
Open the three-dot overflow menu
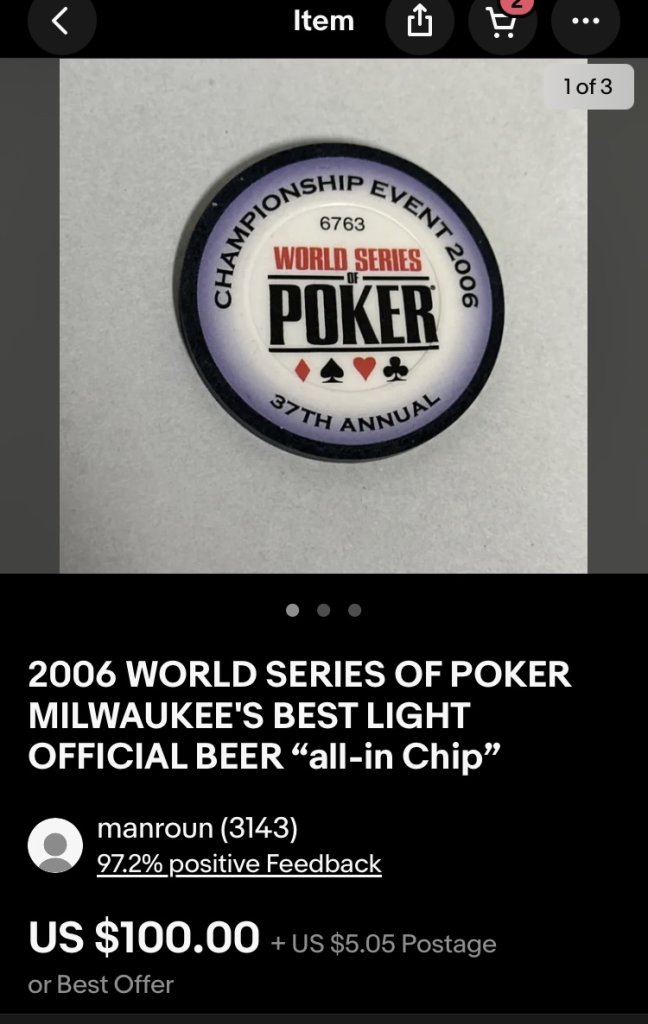(x=586, y=21)
